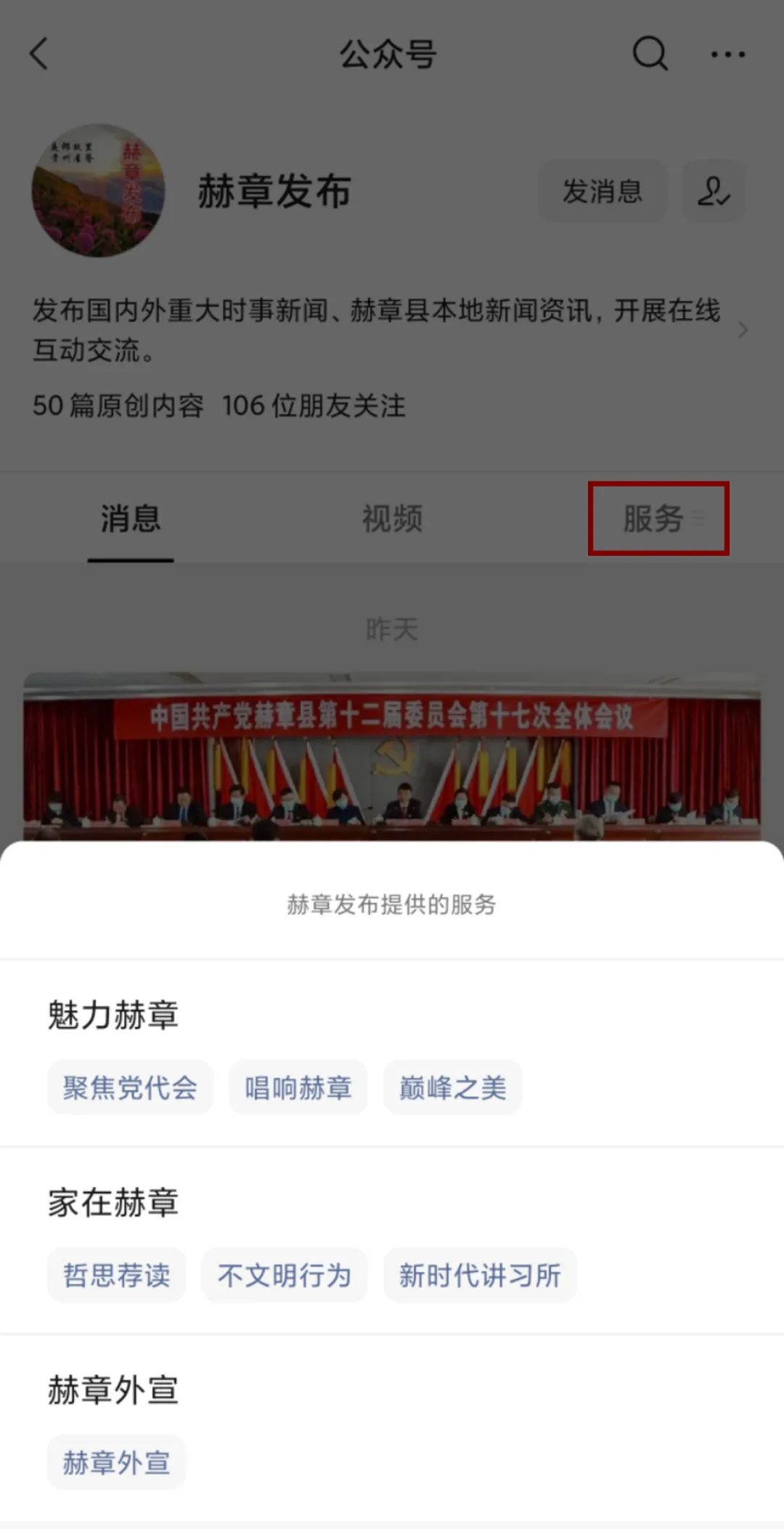Viewport: 784px width, 1529px height.
Task: Switch to the 视频 tab
Action: [x=392, y=519]
